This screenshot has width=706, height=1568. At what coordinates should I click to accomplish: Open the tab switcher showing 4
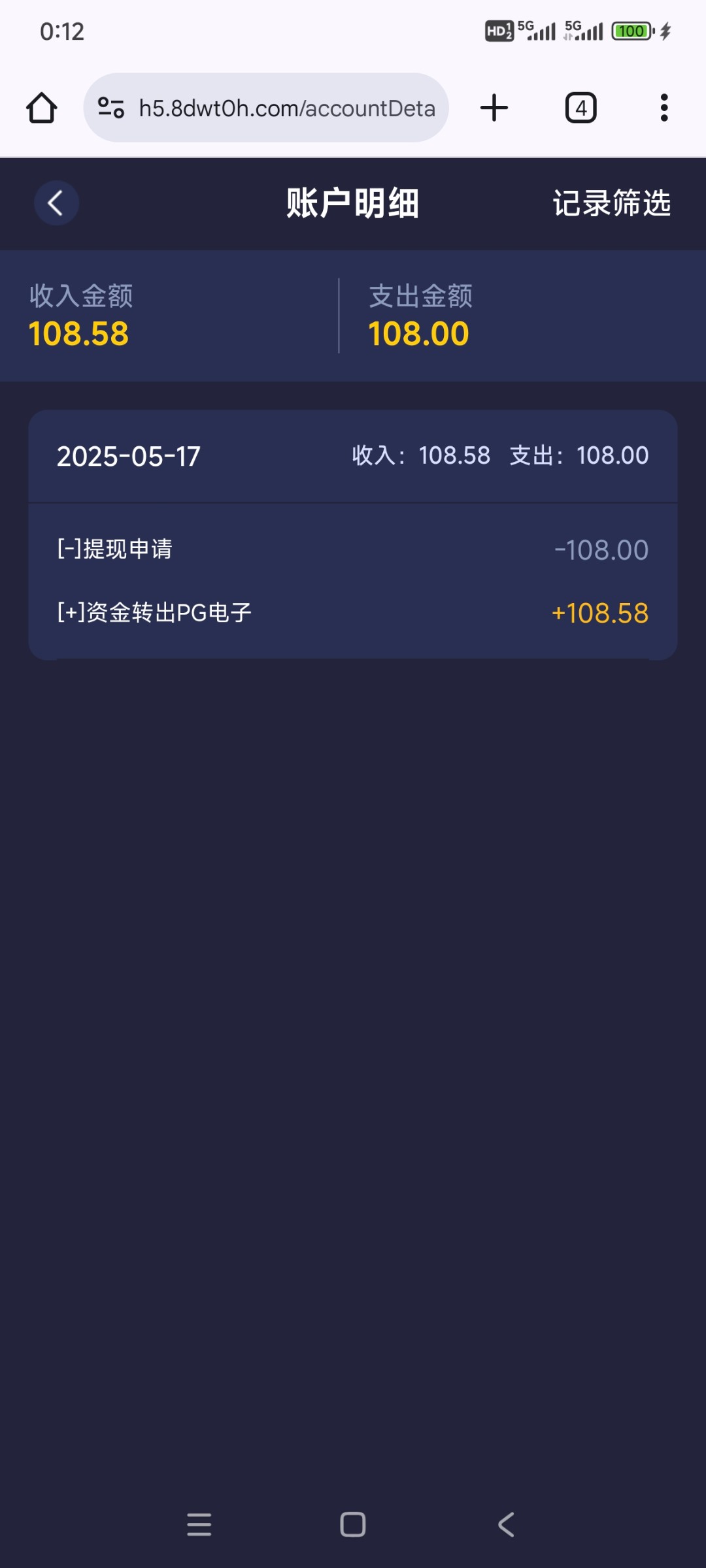[x=580, y=108]
